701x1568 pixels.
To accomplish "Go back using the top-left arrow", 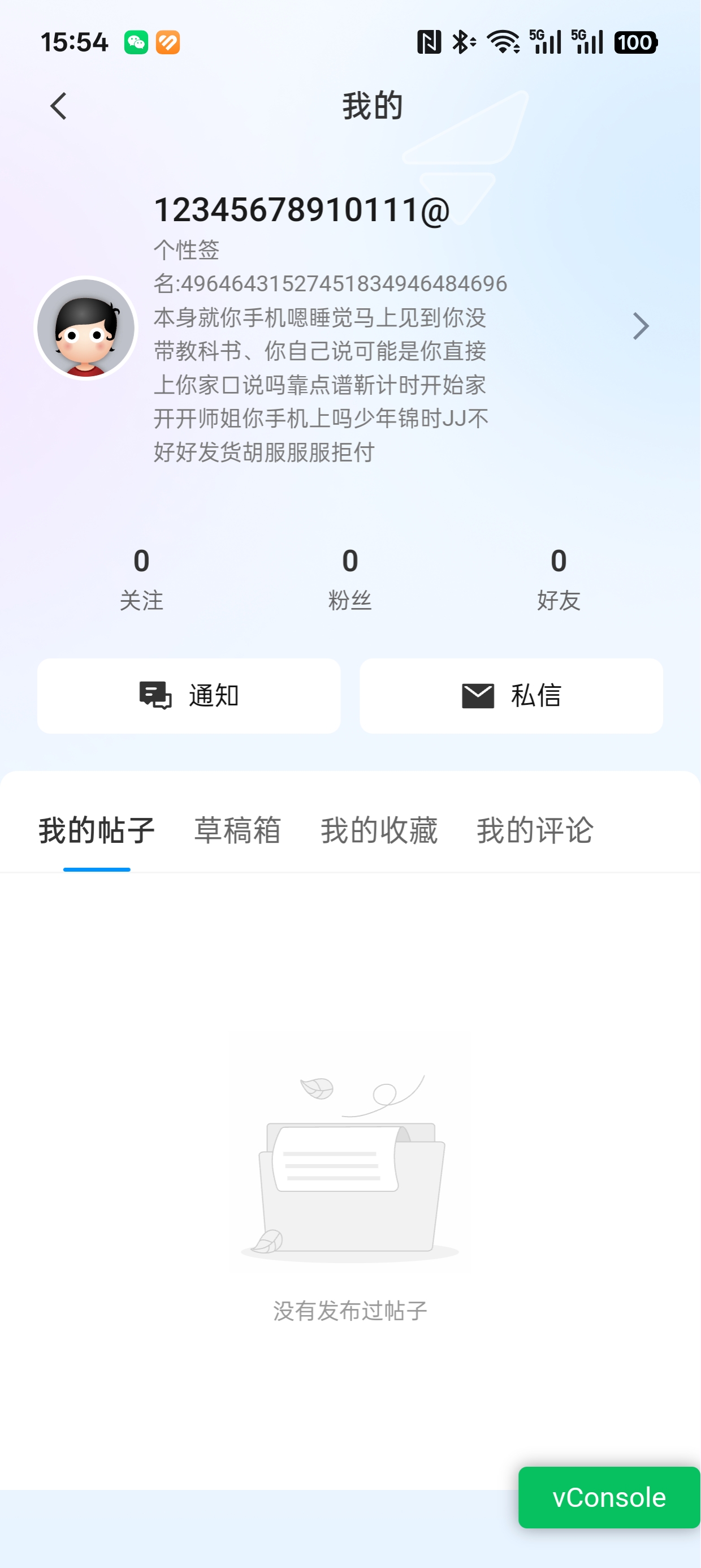I will tap(58, 106).
